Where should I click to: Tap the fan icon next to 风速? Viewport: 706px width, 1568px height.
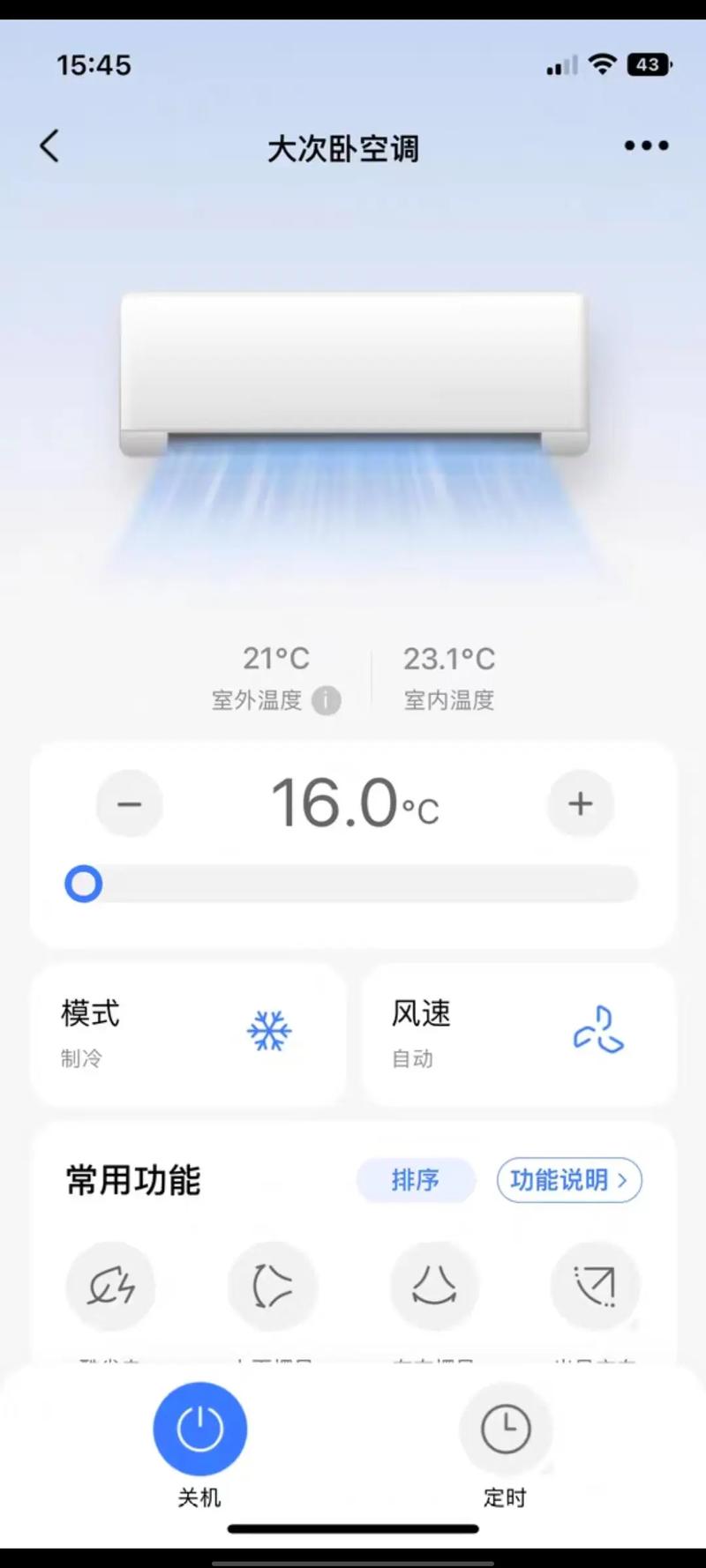597,1030
